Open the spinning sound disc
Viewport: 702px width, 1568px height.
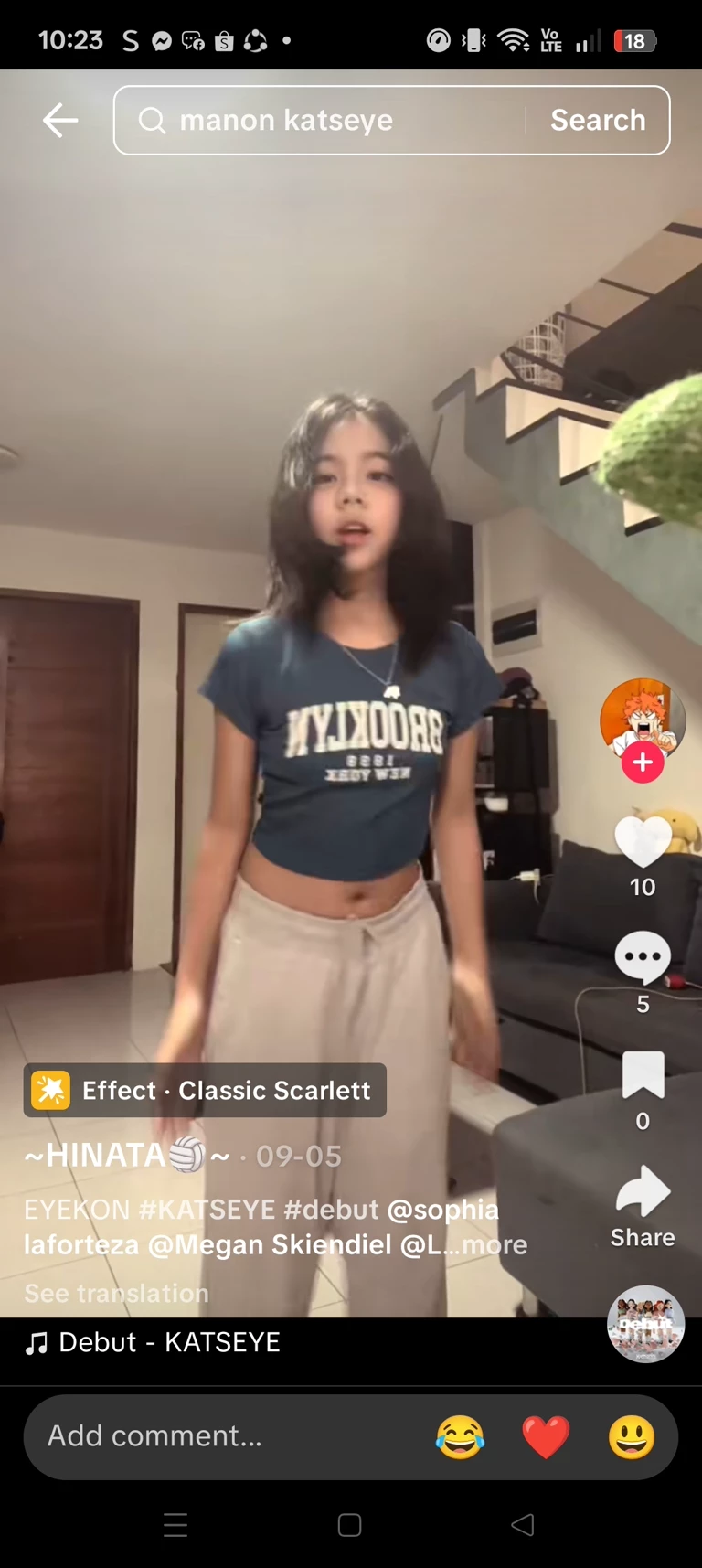pyautogui.click(x=645, y=1324)
